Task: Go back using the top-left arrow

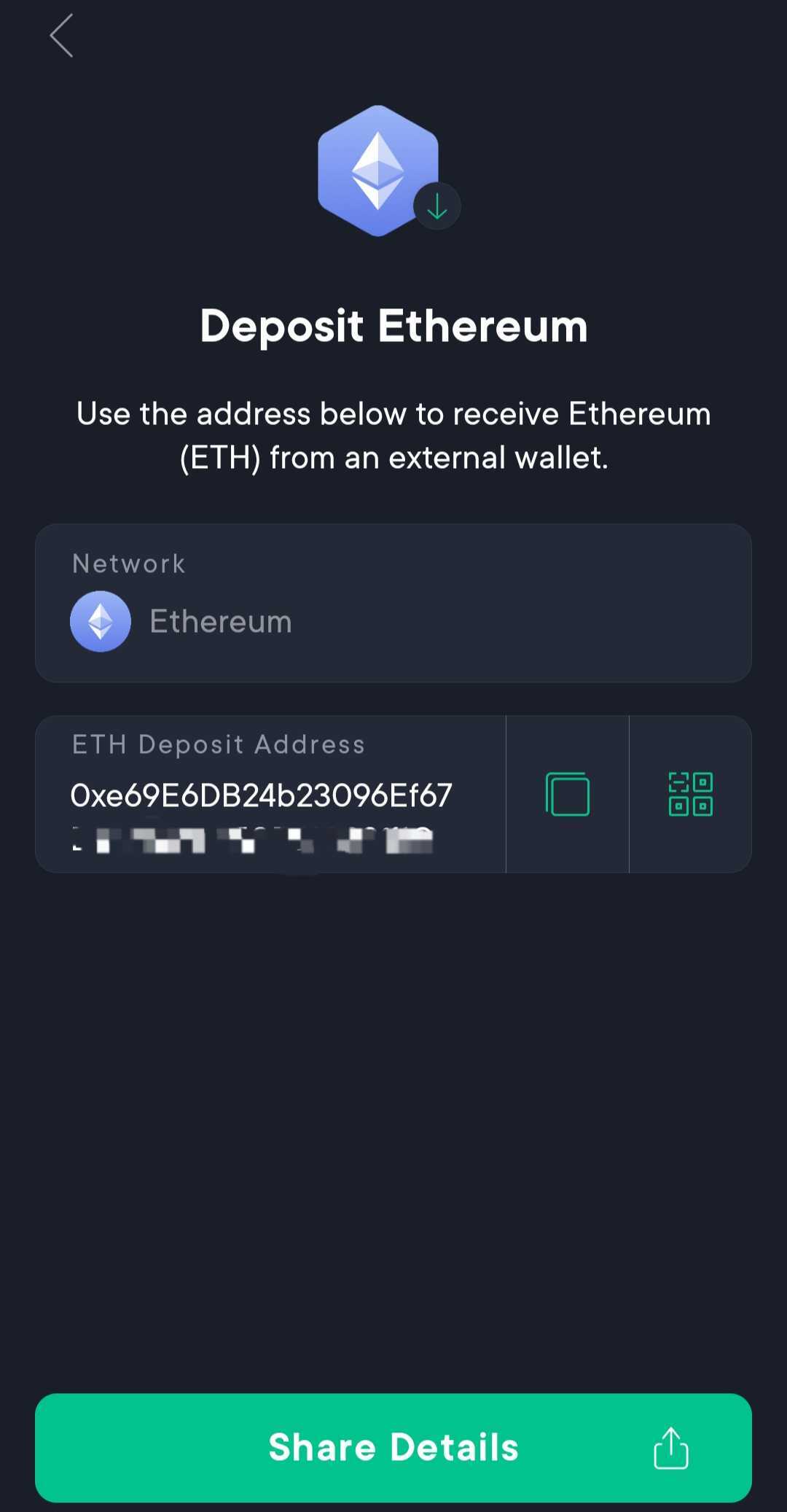Action: (x=61, y=36)
